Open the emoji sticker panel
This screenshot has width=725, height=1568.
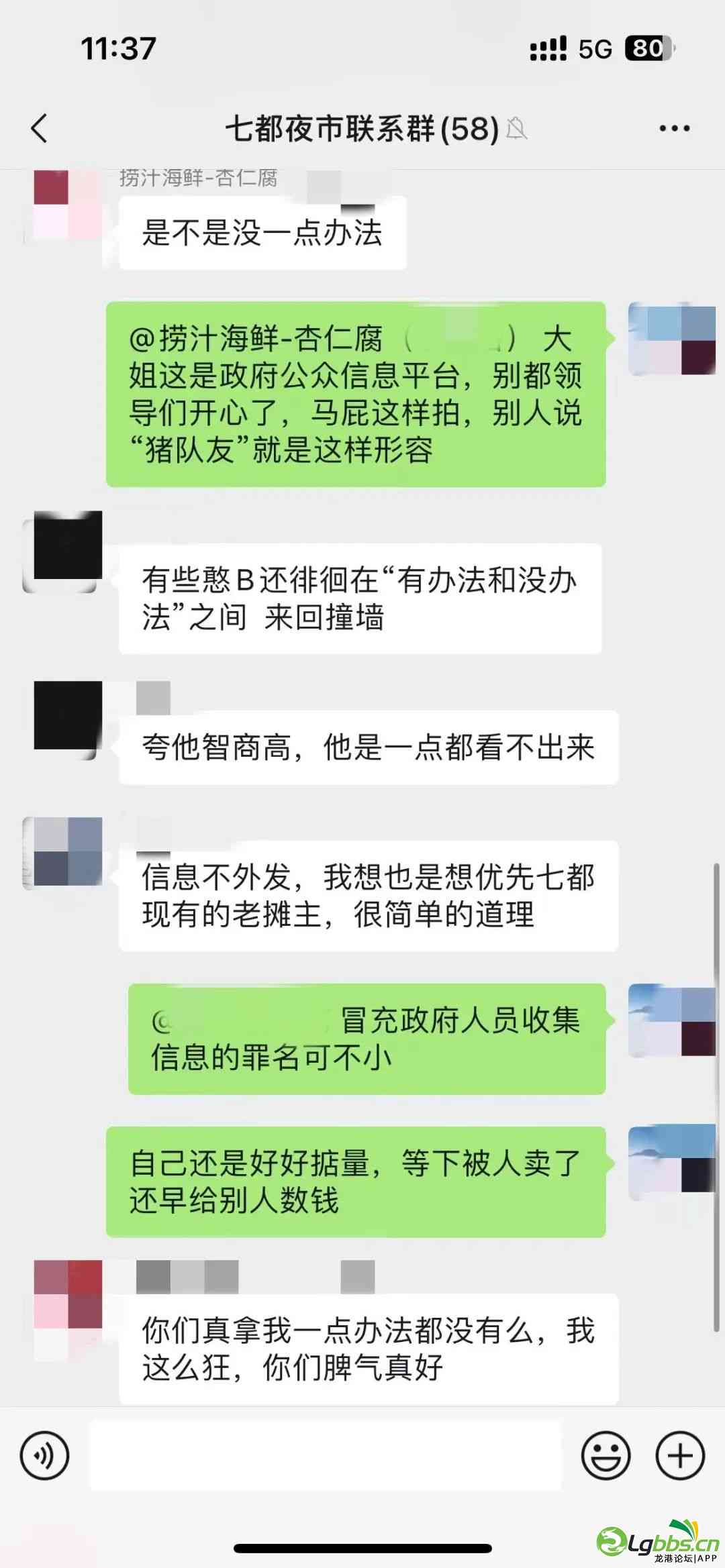pyautogui.click(x=606, y=1455)
